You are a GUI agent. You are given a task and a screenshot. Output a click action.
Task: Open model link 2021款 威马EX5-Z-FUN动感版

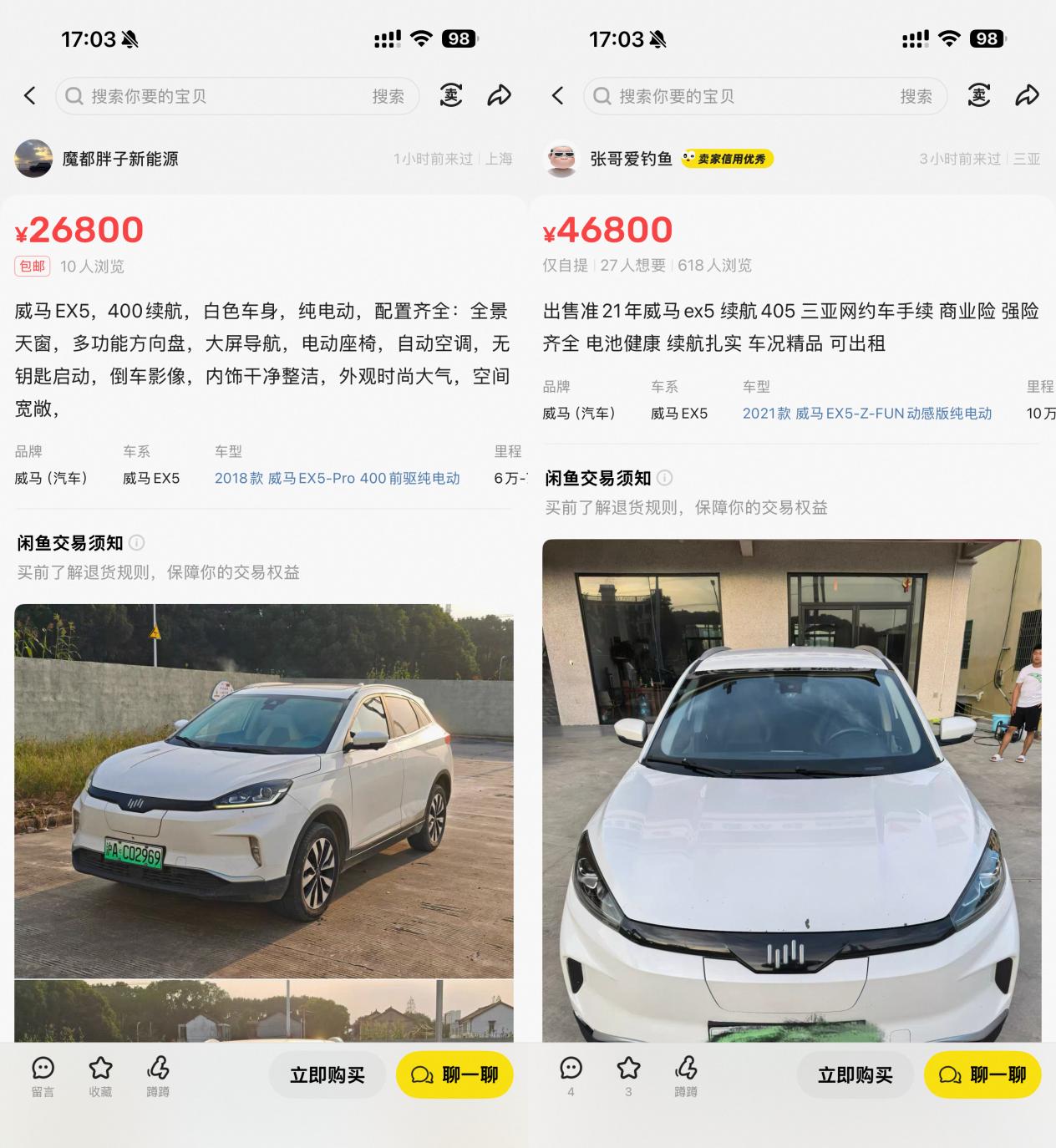[x=866, y=413]
